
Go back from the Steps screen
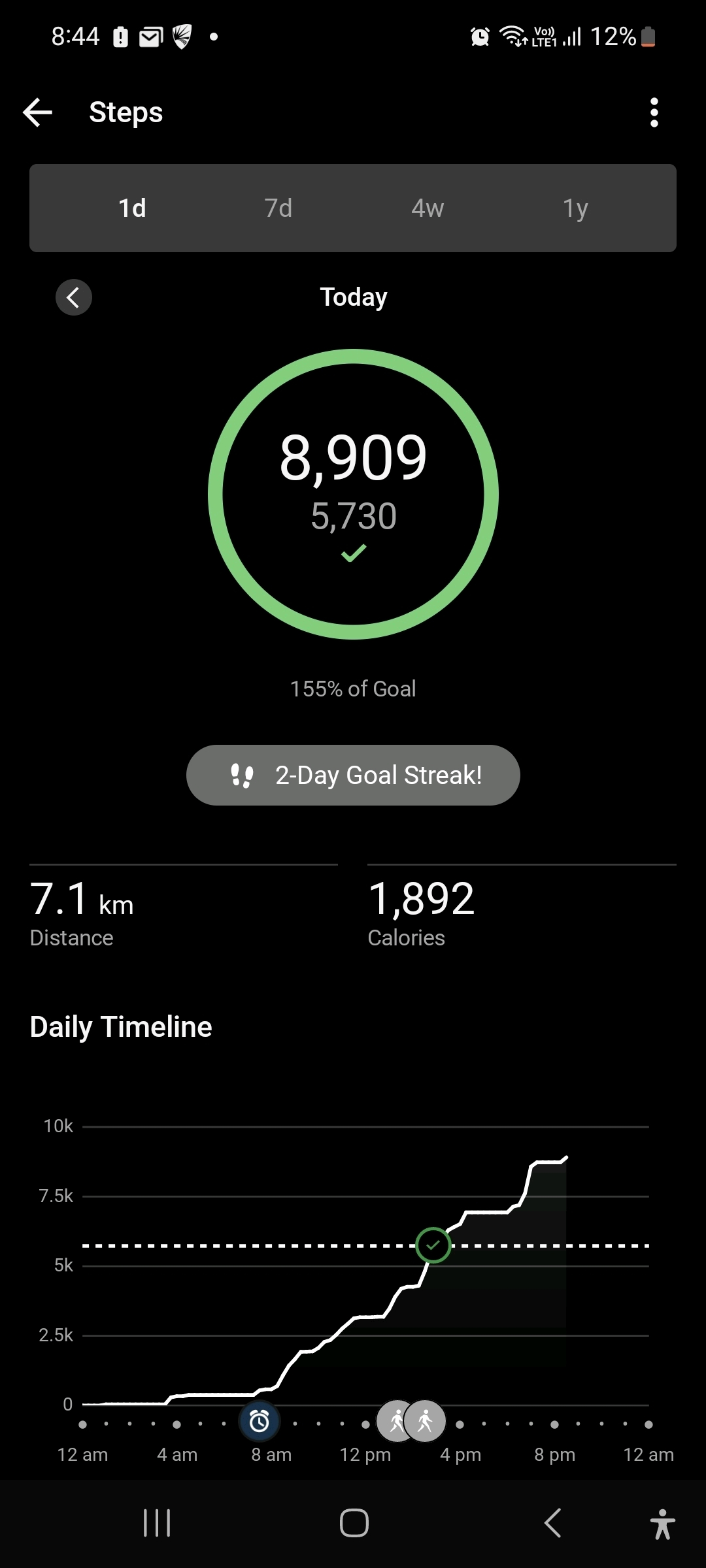click(x=38, y=112)
